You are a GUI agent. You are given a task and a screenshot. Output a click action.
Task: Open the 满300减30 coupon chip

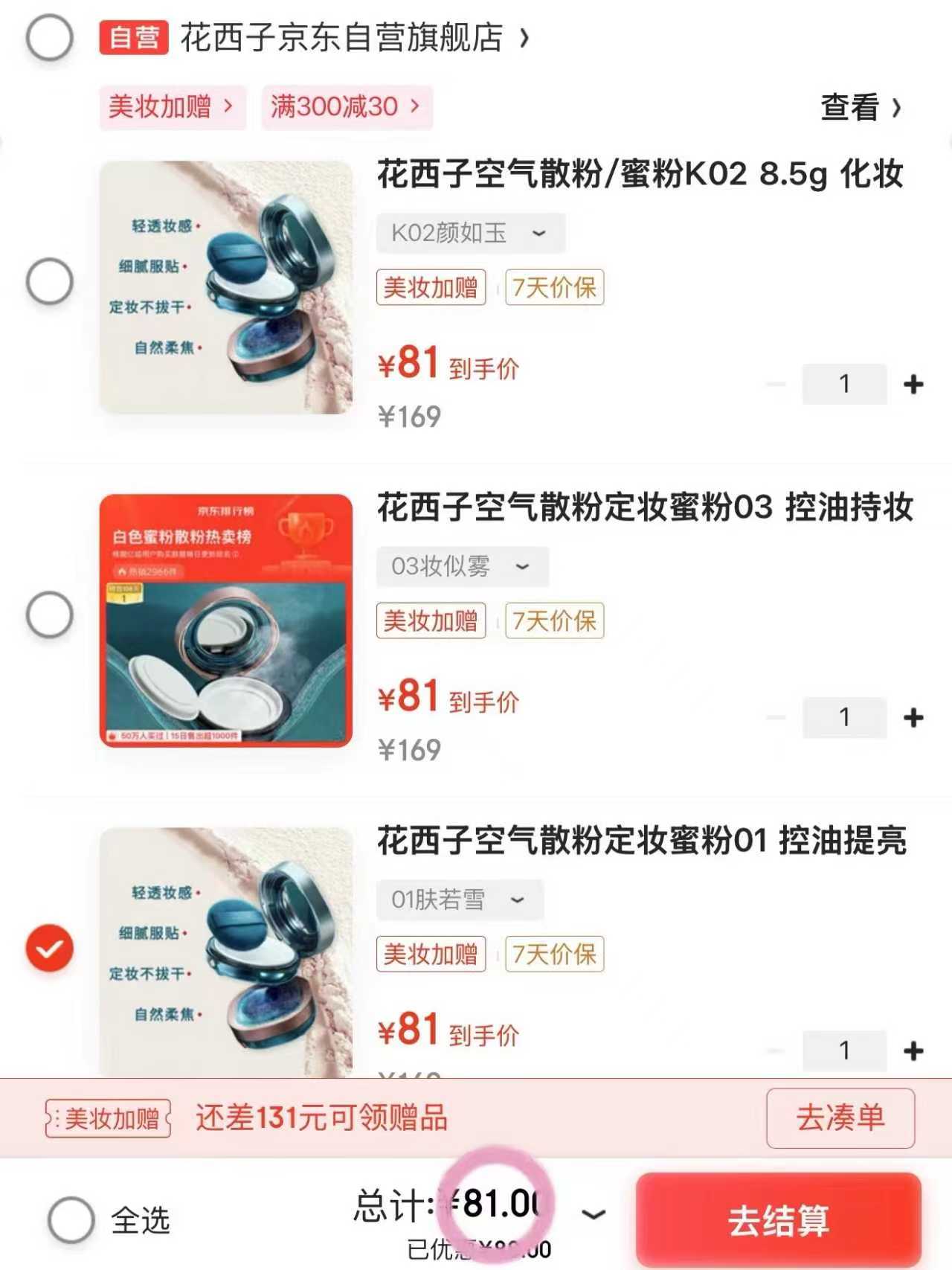[x=346, y=107]
